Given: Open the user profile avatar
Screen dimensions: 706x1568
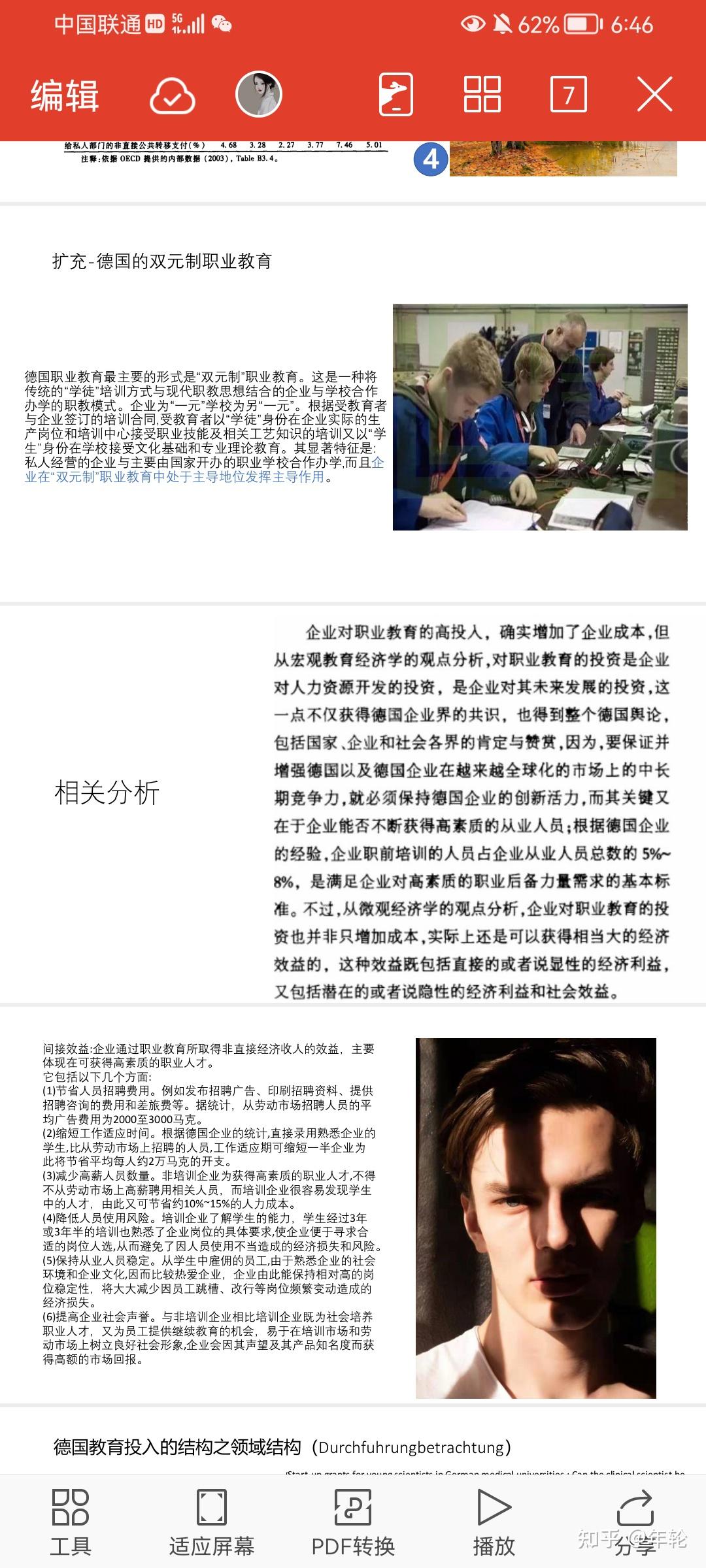Looking at the screenshot, I should pos(259,95).
